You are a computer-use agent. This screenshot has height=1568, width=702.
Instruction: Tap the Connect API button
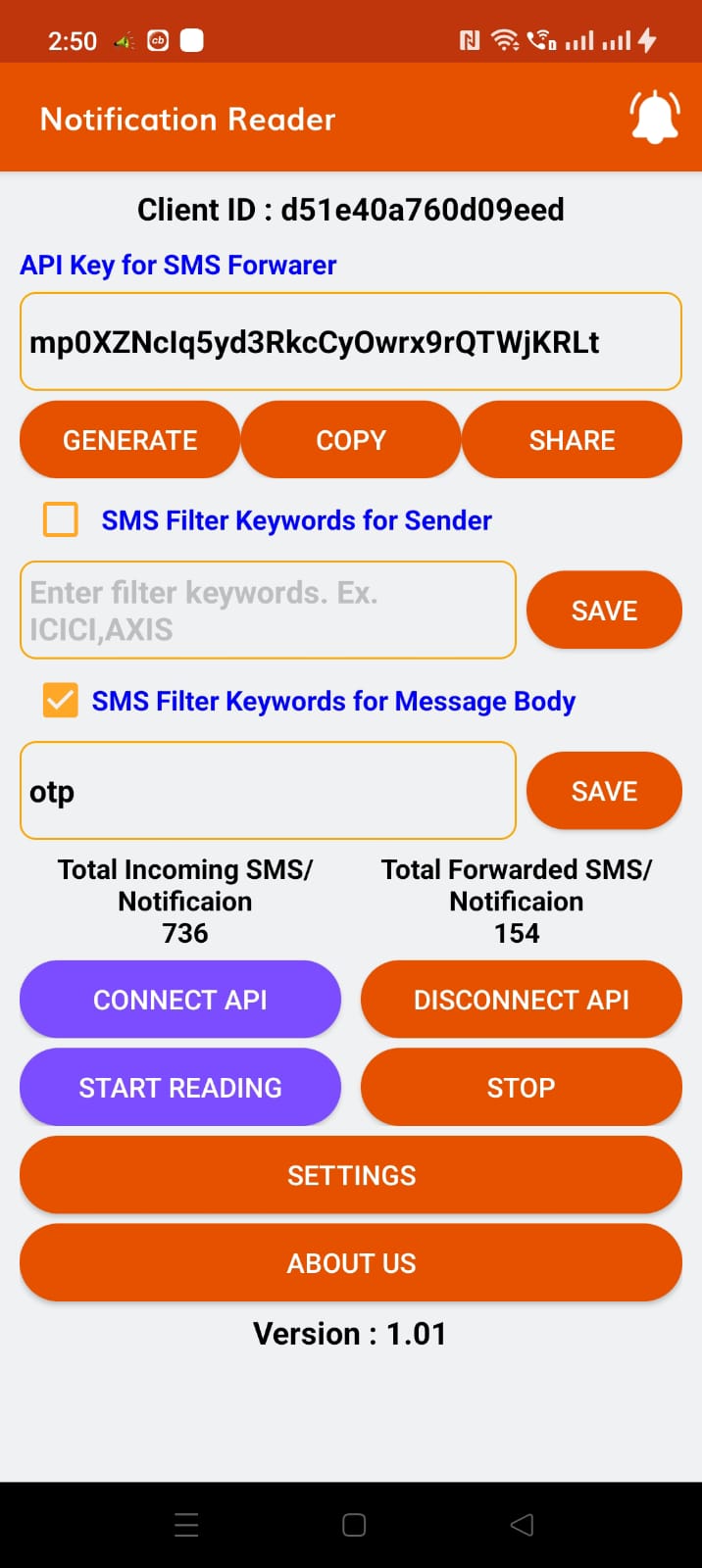pyautogui.click(x=180, y=1000)
